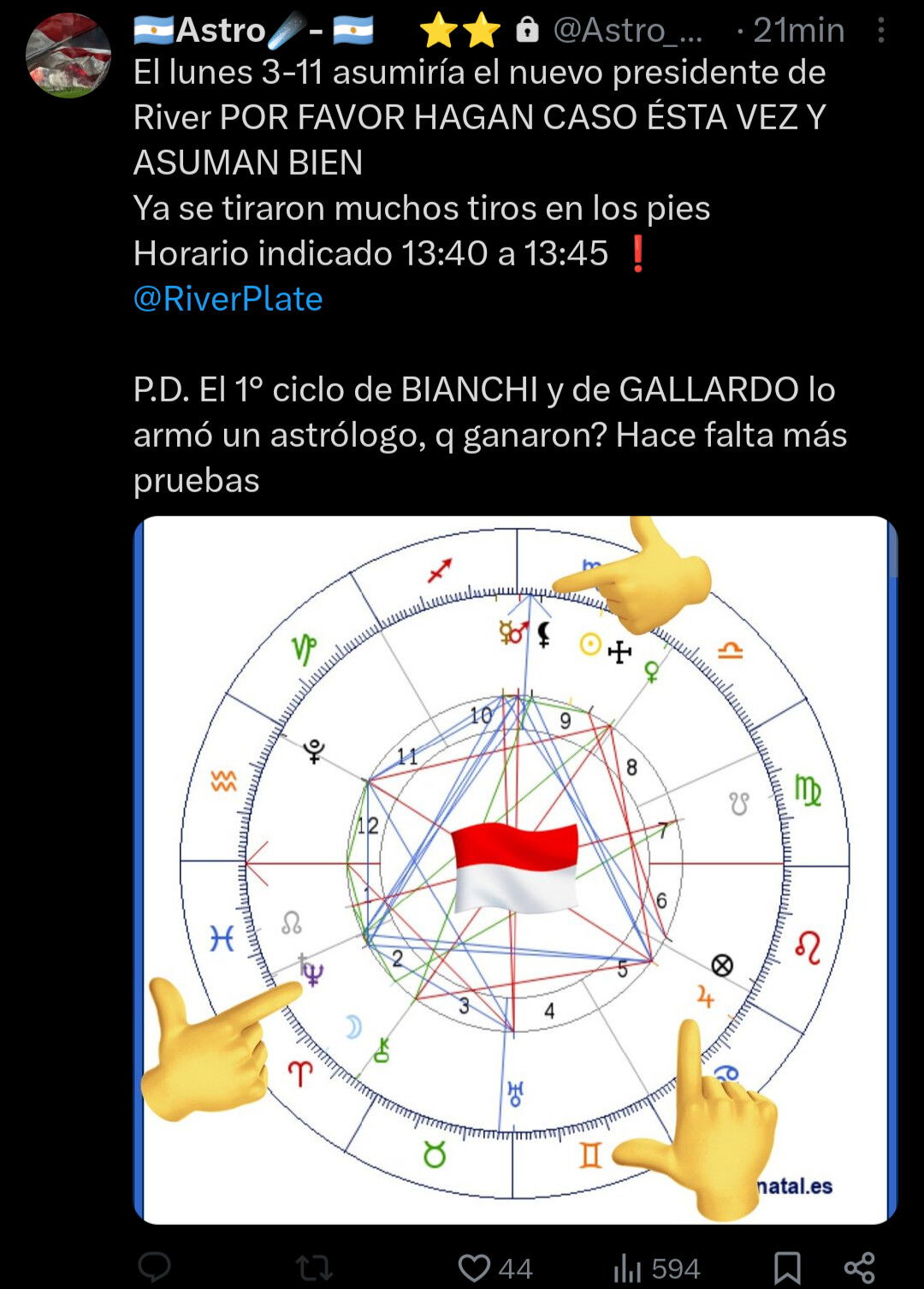Bookmark this tweet

787,1268
